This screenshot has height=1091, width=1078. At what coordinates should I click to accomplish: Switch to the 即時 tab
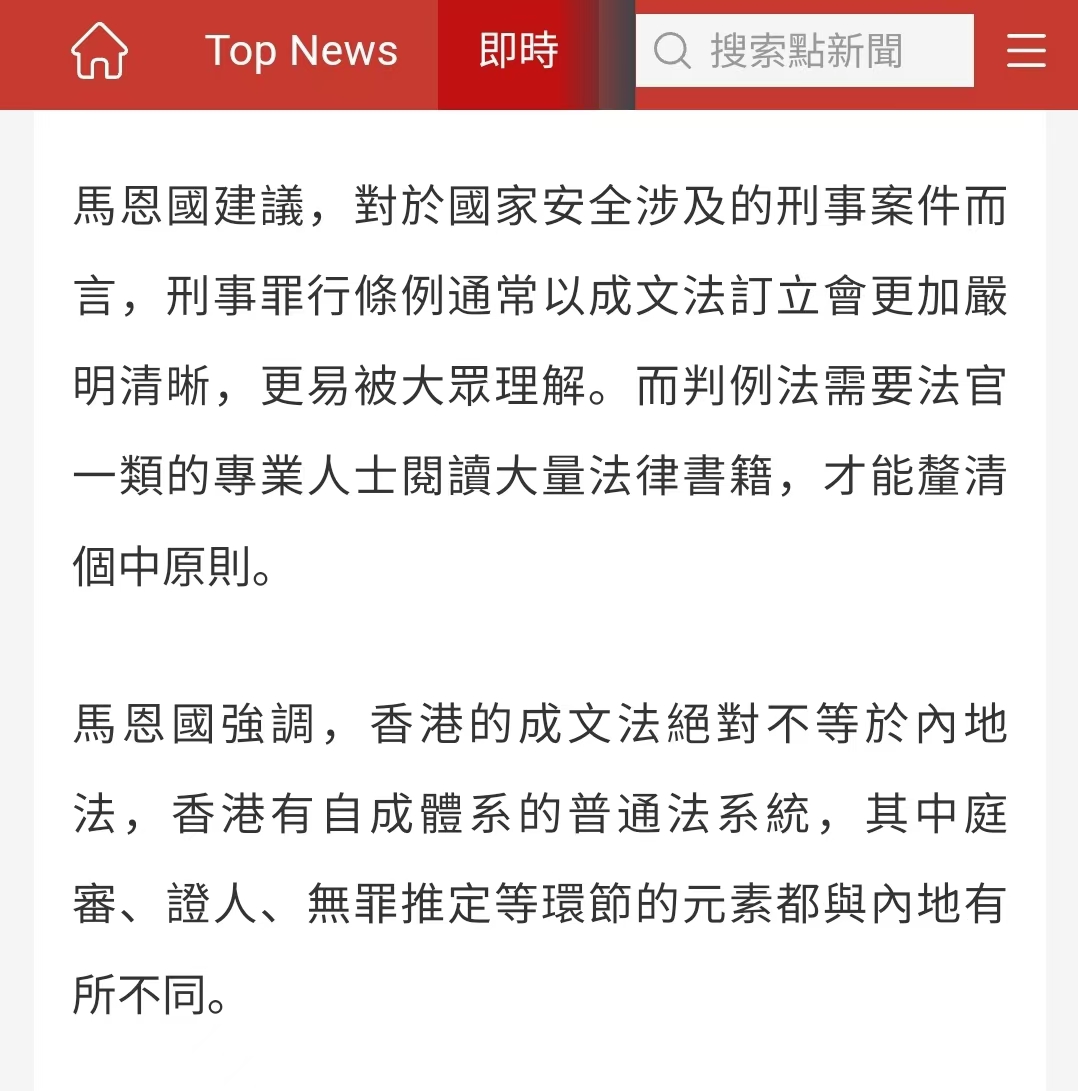tap(518, 52)
